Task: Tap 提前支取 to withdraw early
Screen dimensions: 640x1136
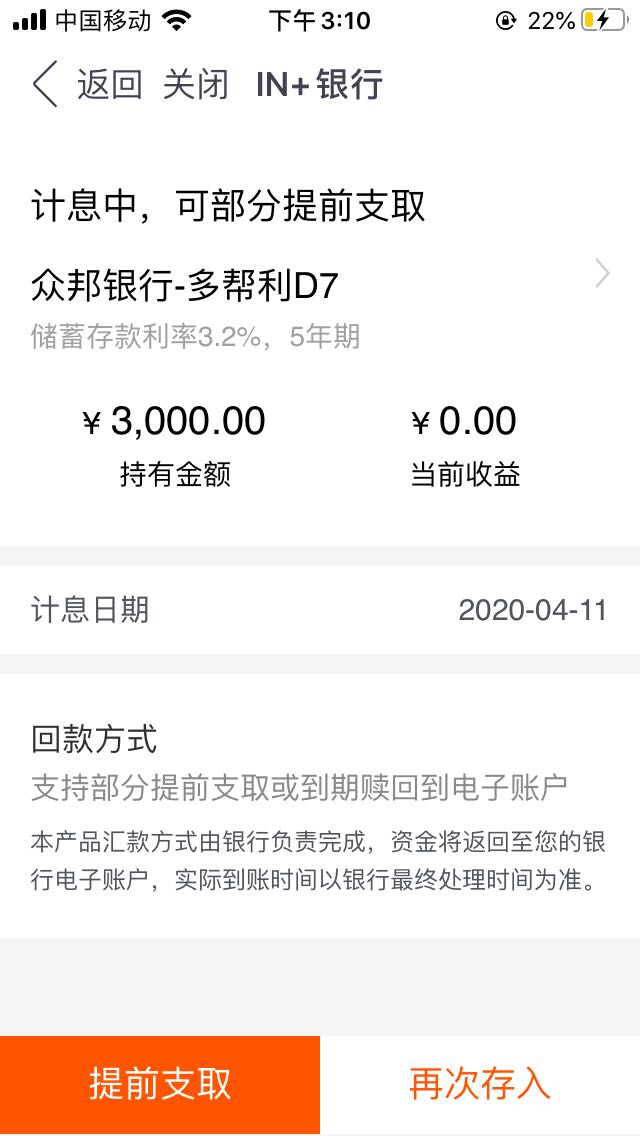Action: point(159,1085)
